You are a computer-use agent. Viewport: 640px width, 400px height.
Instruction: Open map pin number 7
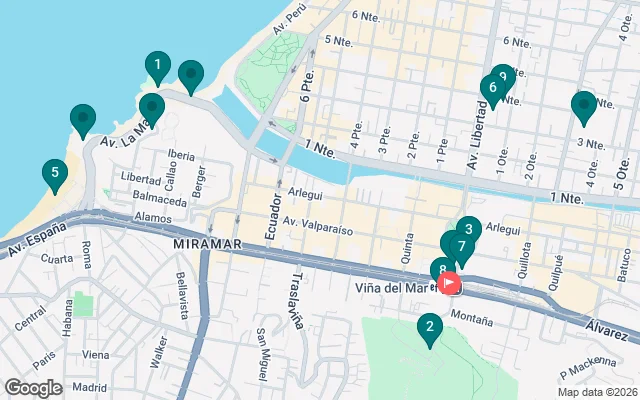(460, 244)
